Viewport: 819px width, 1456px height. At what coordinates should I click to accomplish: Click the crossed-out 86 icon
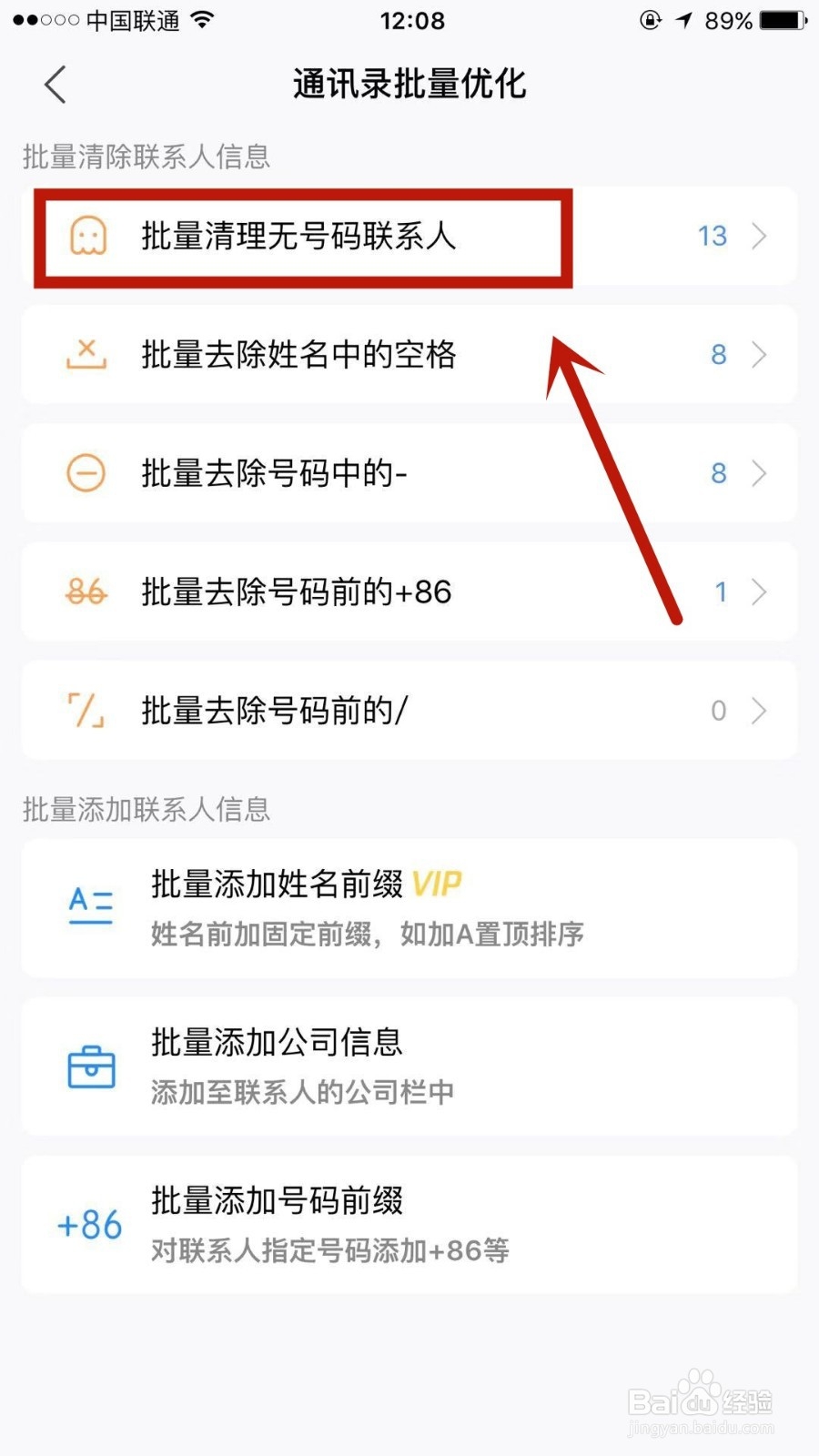(x=85, y=592)
